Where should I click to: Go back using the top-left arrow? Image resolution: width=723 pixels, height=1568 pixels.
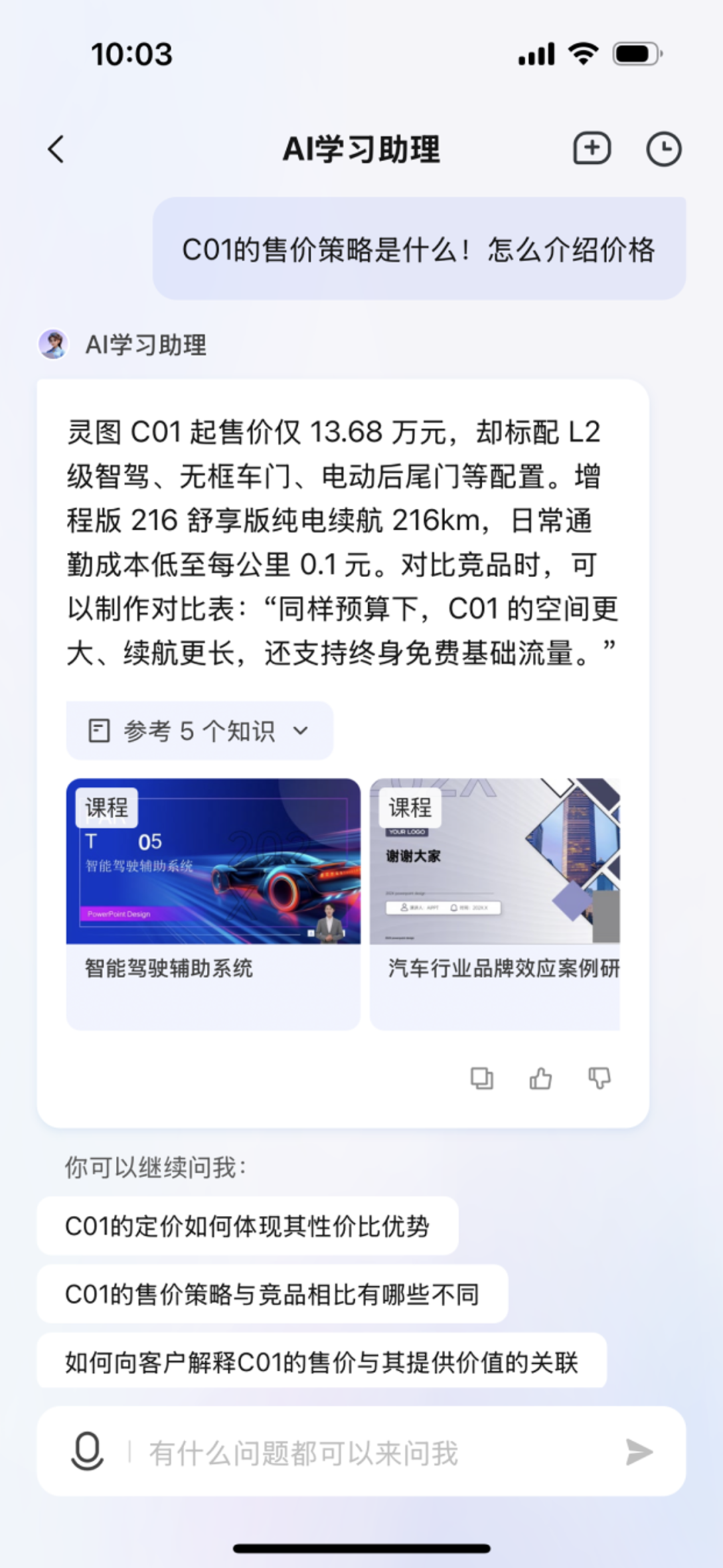pyautogui.click(x=56, y=149)
